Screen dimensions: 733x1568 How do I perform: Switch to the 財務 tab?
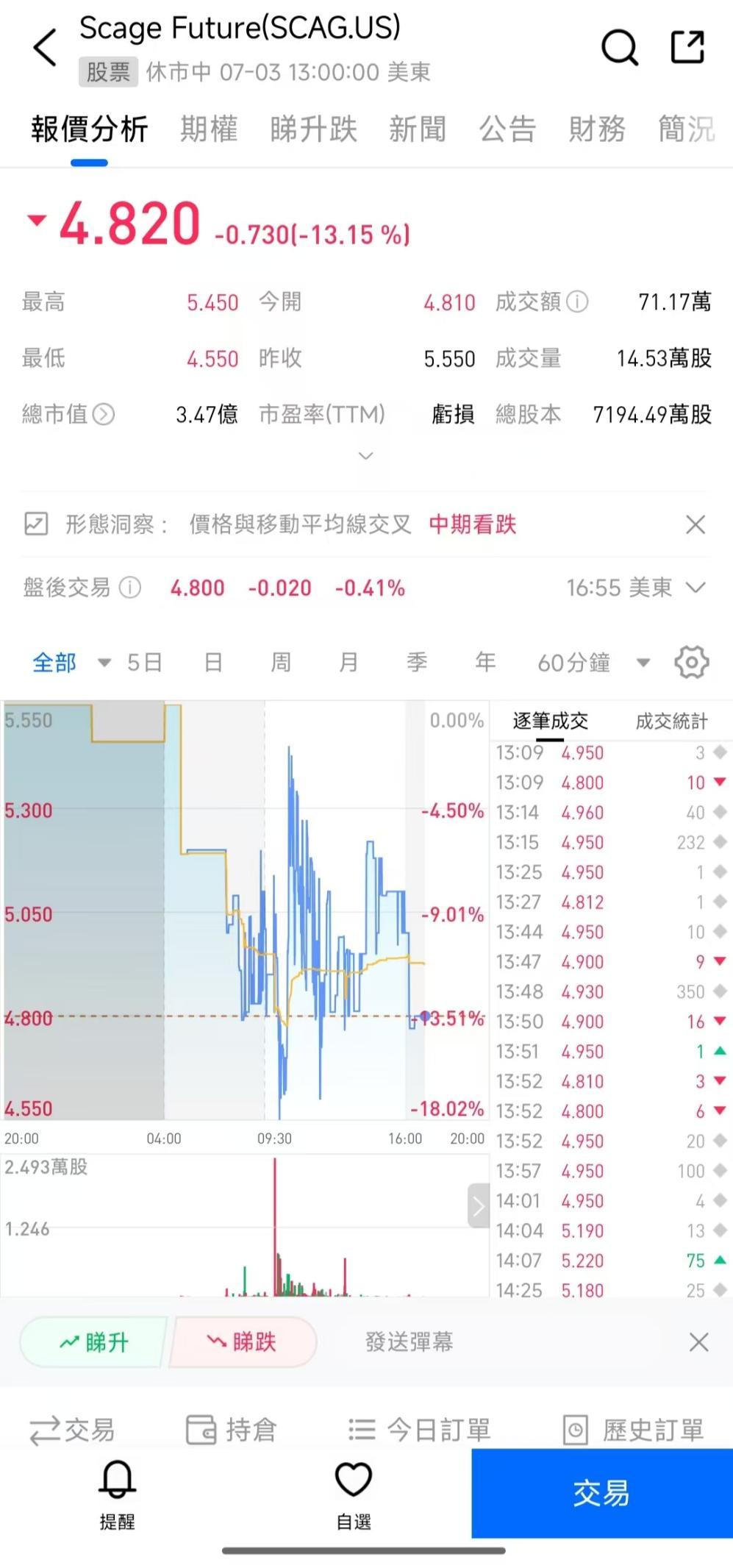coord(596,129)
